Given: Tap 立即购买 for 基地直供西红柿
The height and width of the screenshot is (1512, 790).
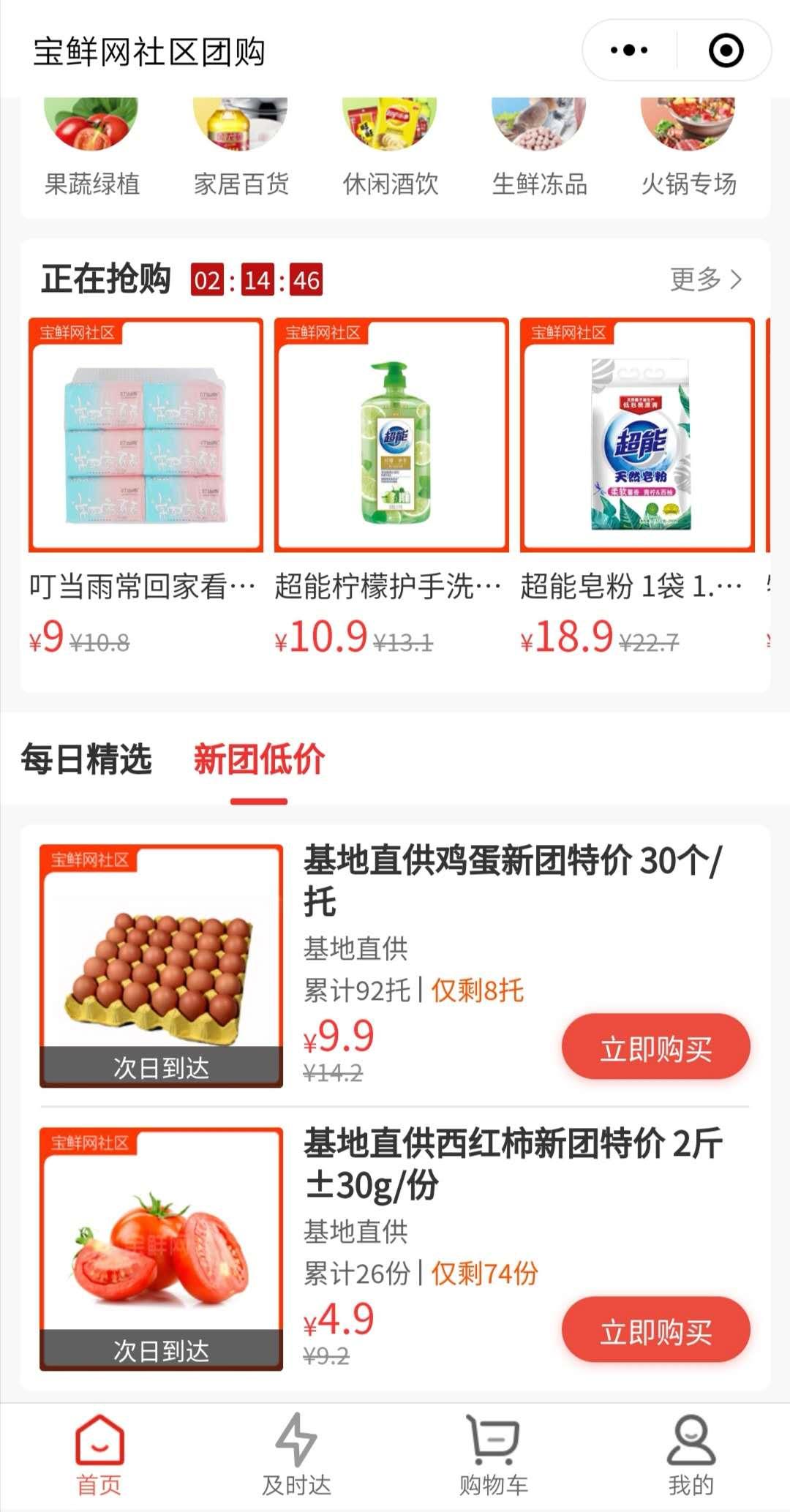Looking at the screenshot, I should (655, 1330).
